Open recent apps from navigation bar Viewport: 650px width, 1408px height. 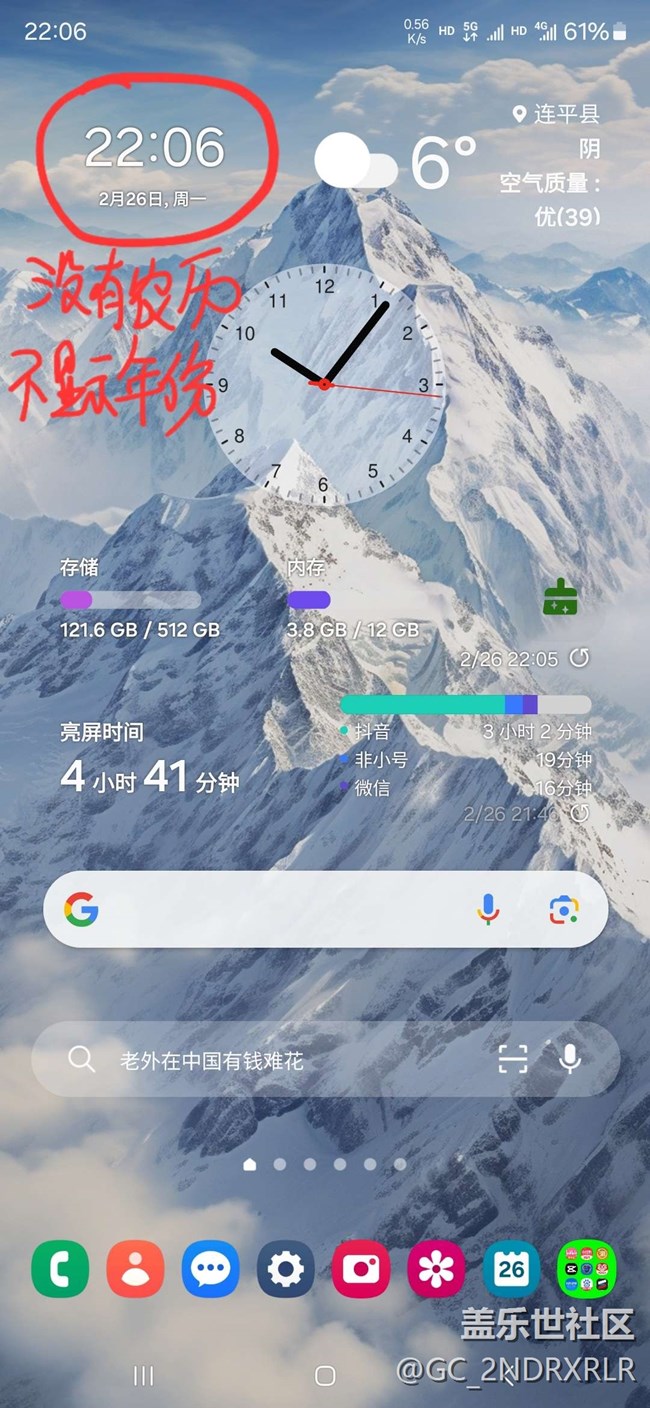(x=144, y=1376)
